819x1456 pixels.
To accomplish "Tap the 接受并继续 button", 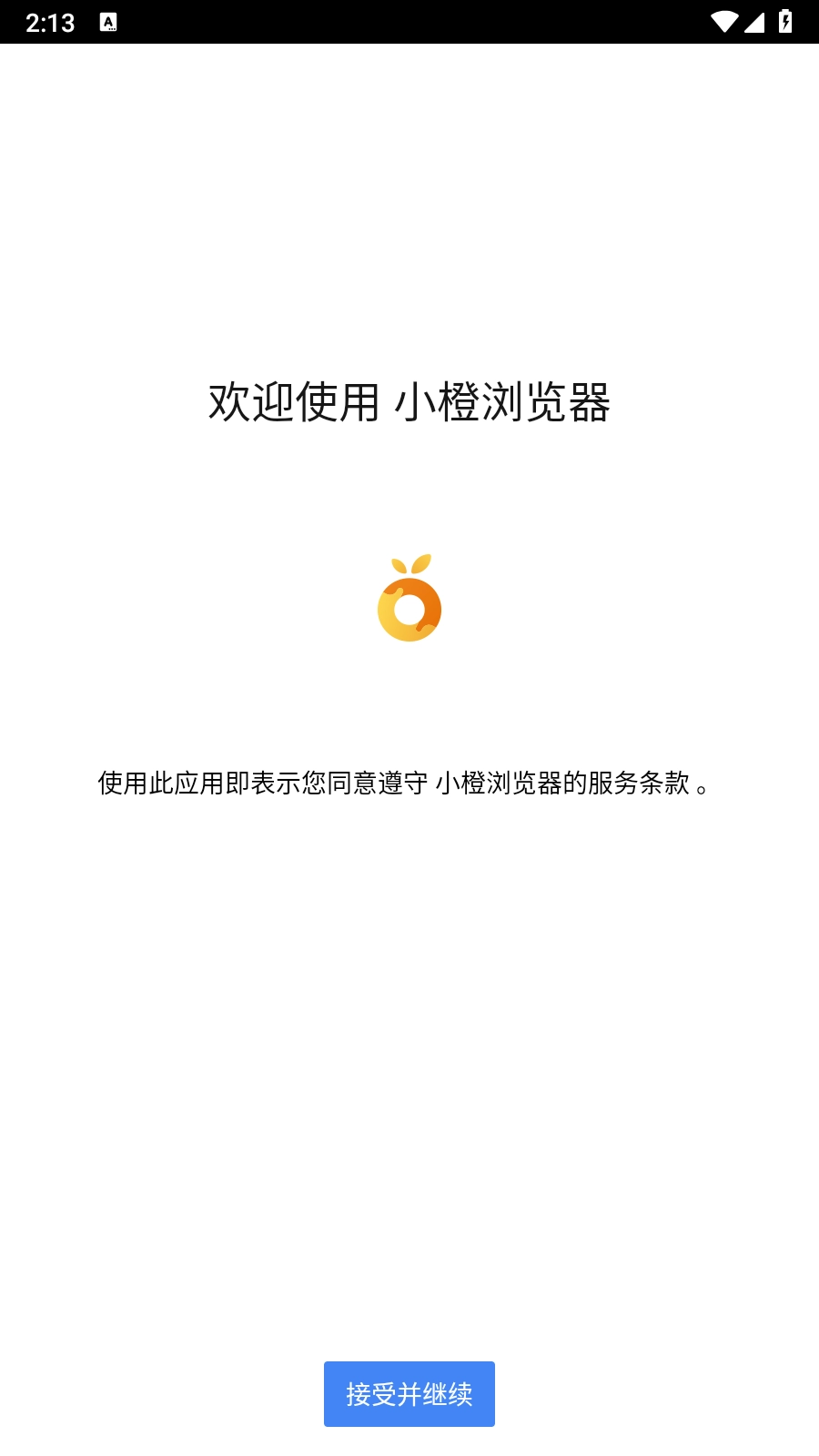I will point(409,1393).
